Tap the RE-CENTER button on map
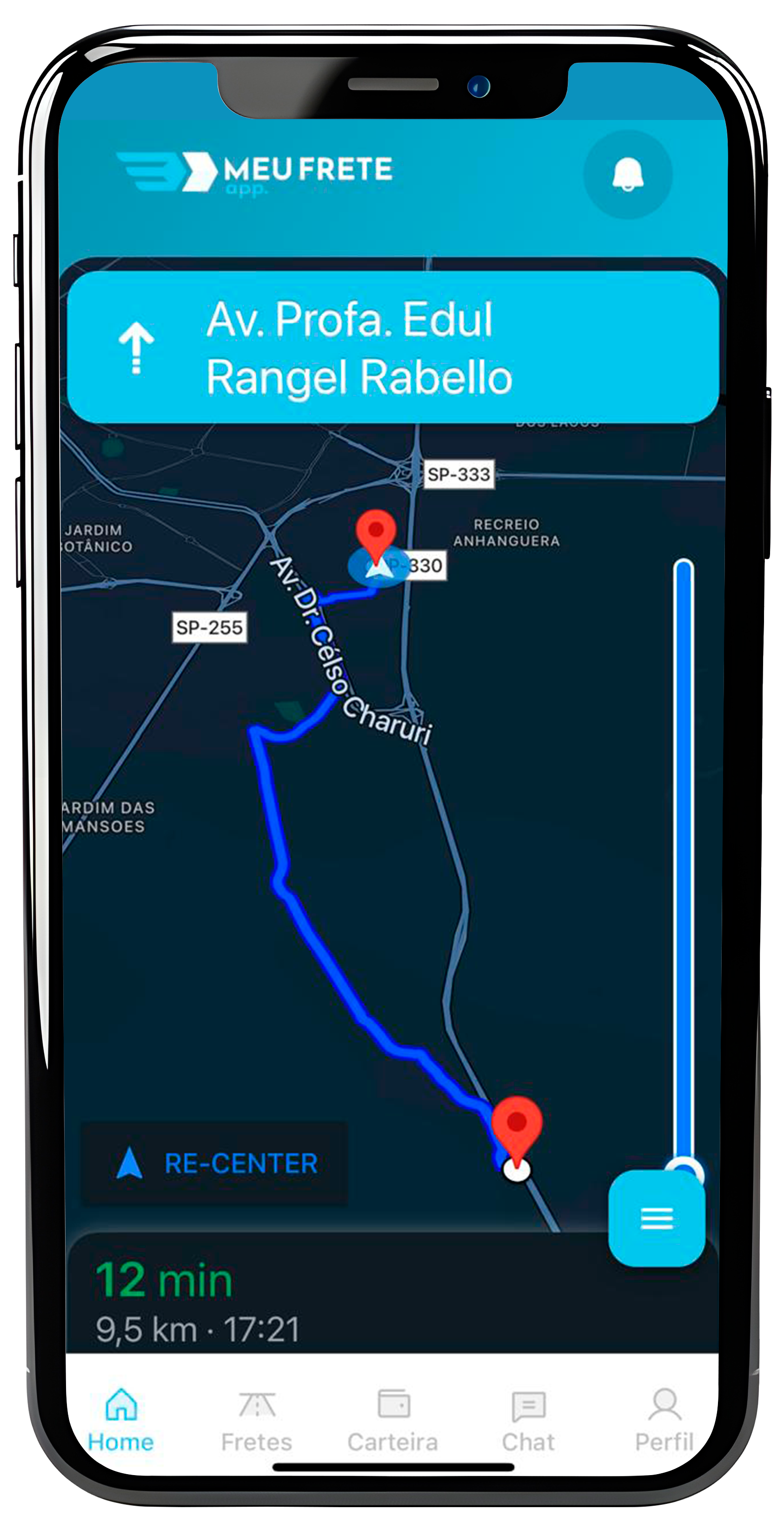Screen dimensions: 784x1536 (215, 1164)
